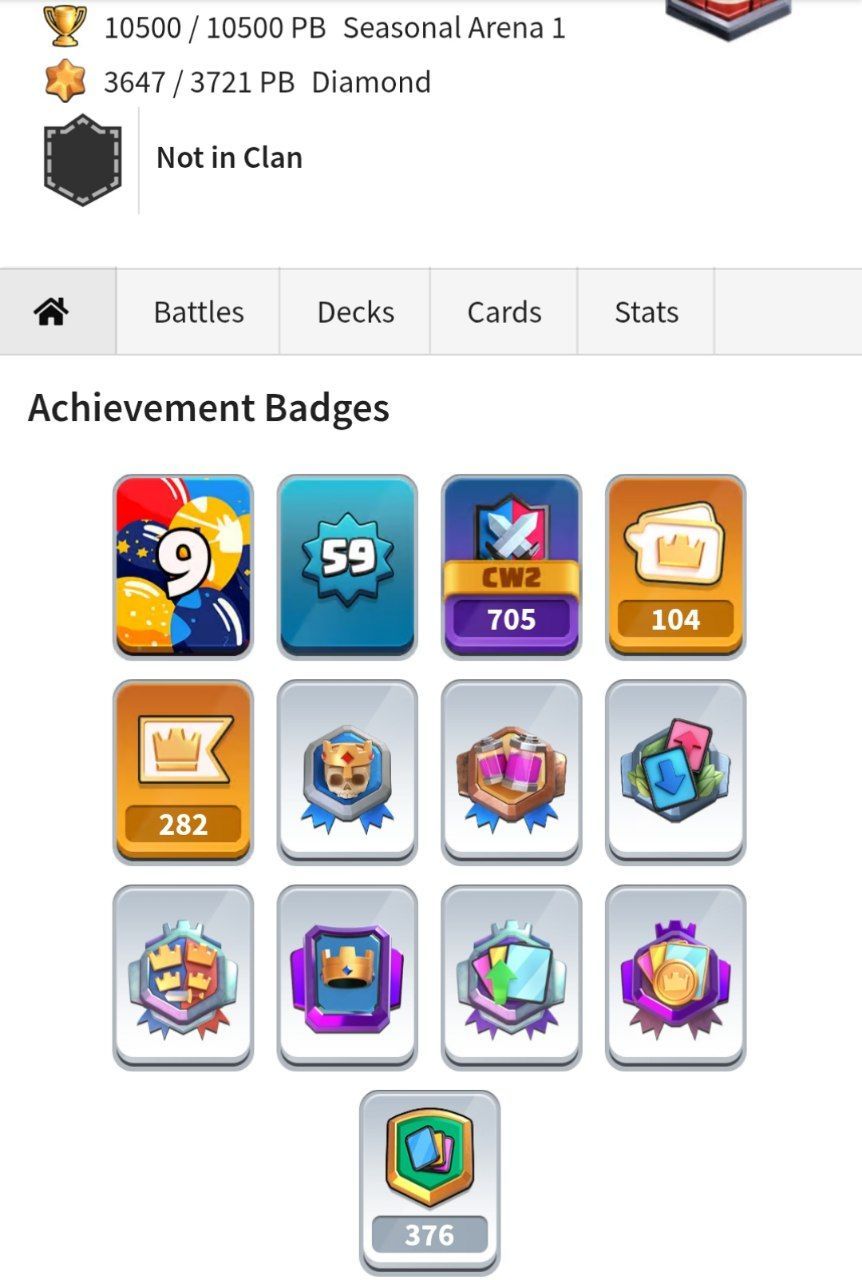The image size is (862, 1280).
Task: Select the Cards tab
Action: (504, 312)
